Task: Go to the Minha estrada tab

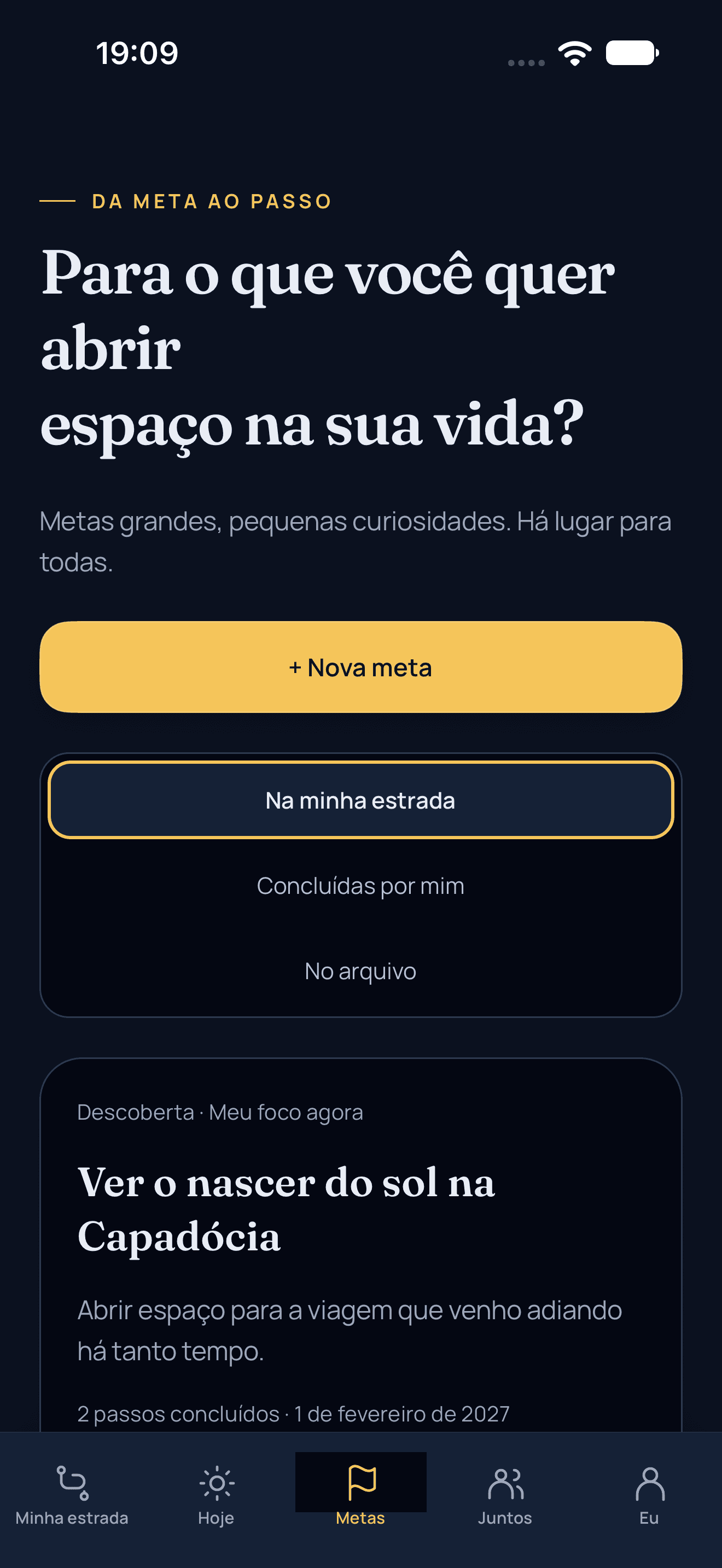Action: 72,1494
